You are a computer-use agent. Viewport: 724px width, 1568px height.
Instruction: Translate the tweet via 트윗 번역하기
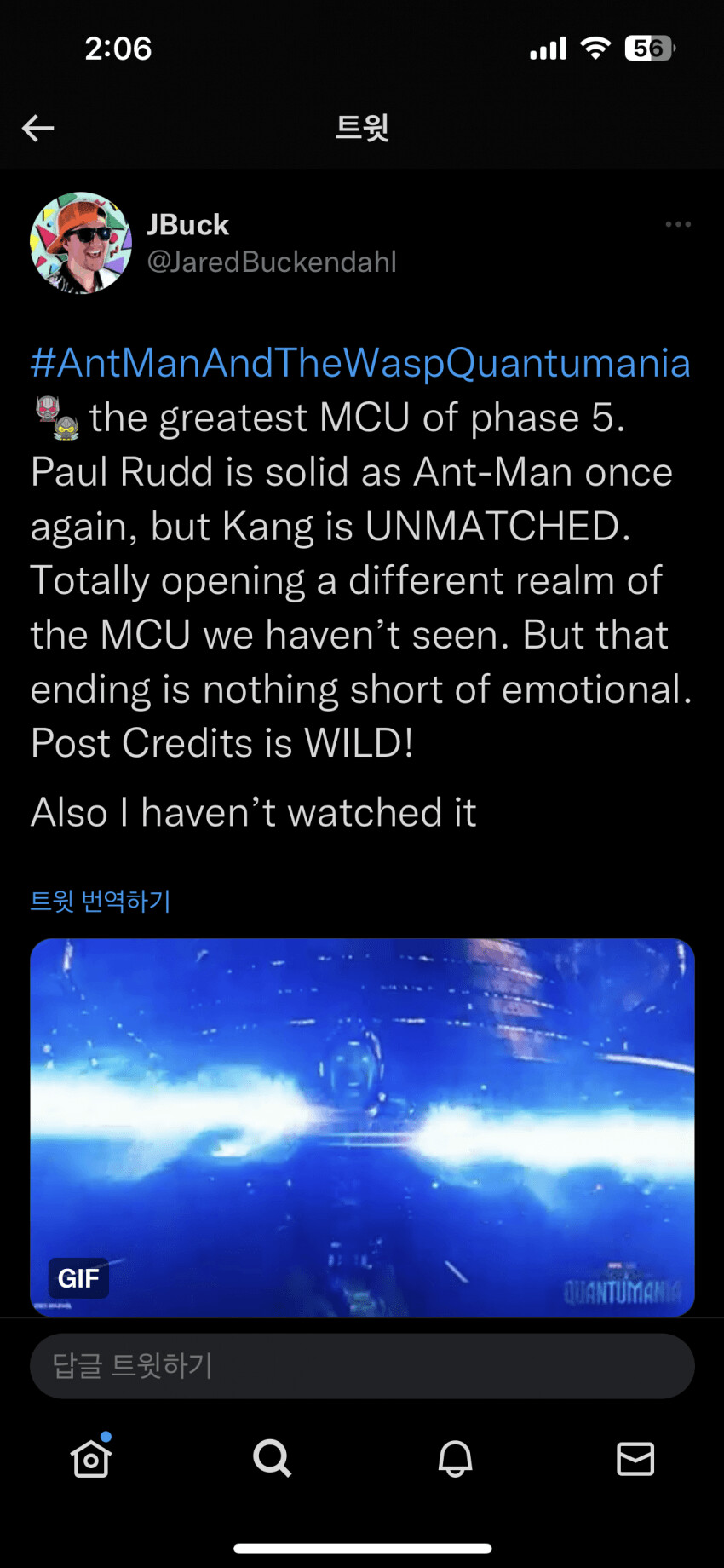click(101, 901)
